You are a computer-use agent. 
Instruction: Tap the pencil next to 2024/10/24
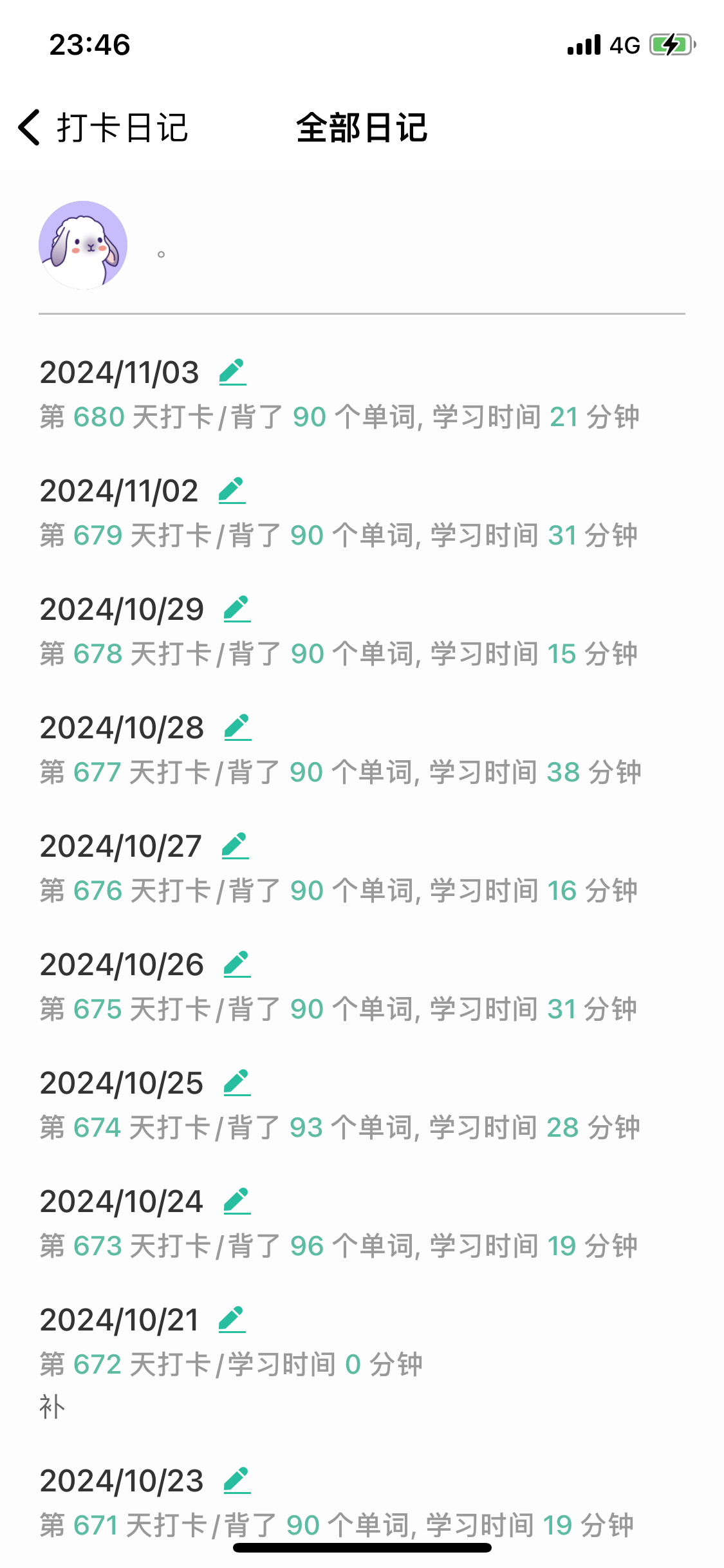237,1201
